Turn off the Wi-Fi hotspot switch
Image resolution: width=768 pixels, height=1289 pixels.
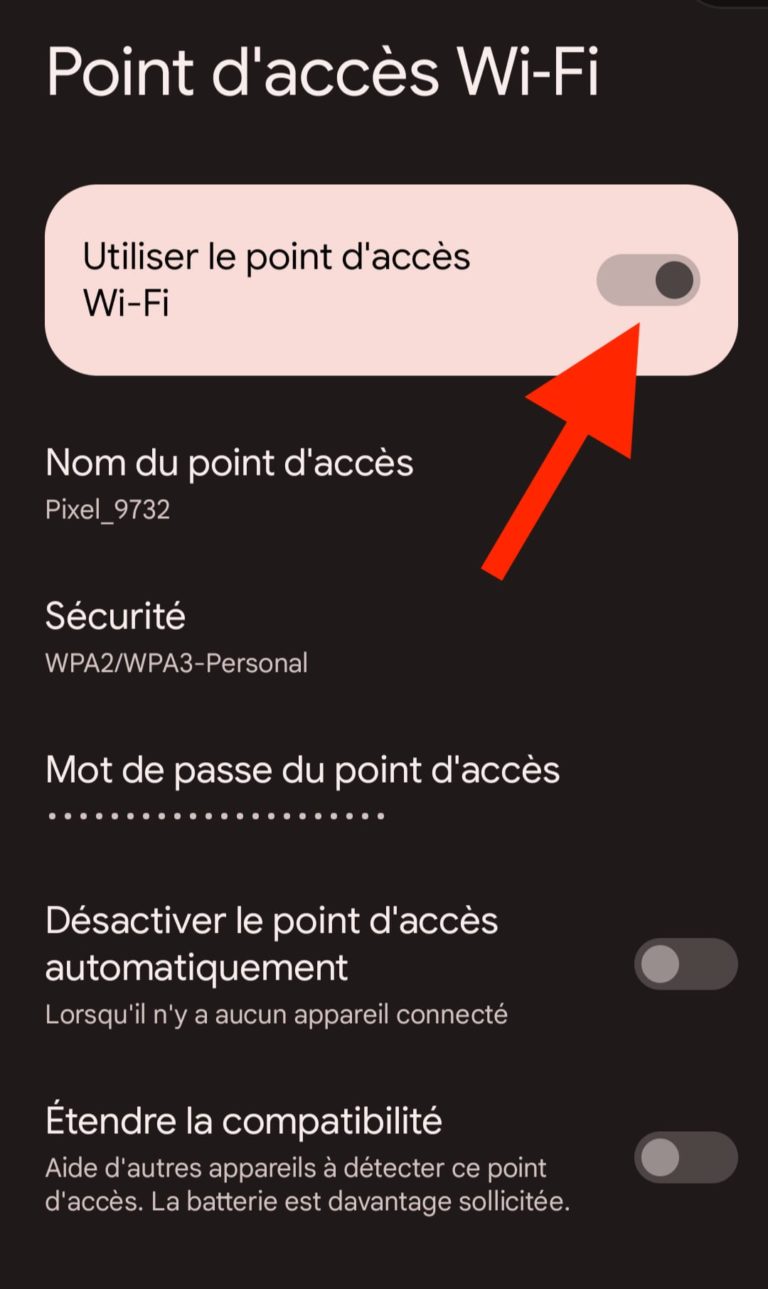click(648, 280)
